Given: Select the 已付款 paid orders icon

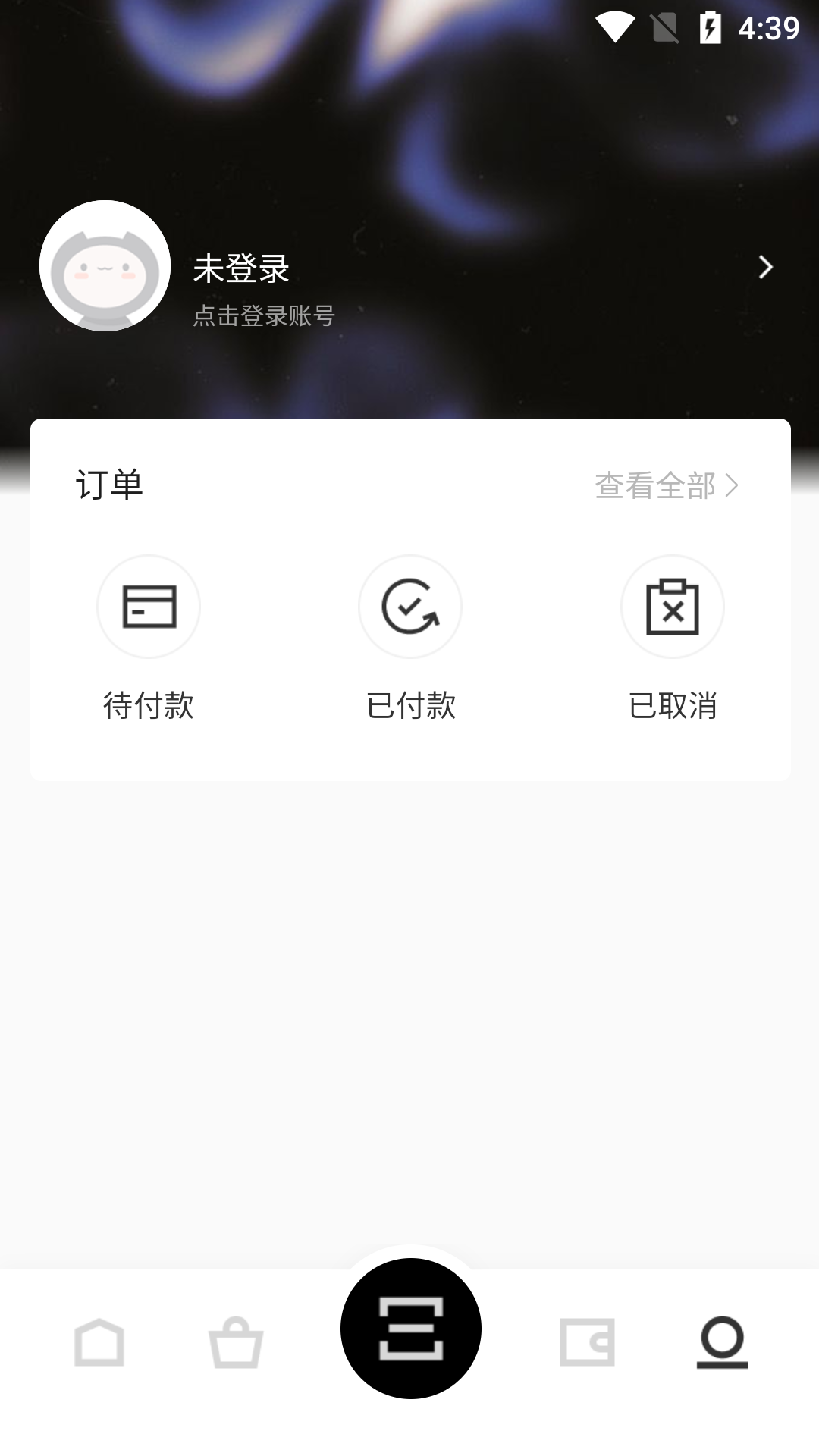Looking at the screenshot, I should (x=409, y=607).
